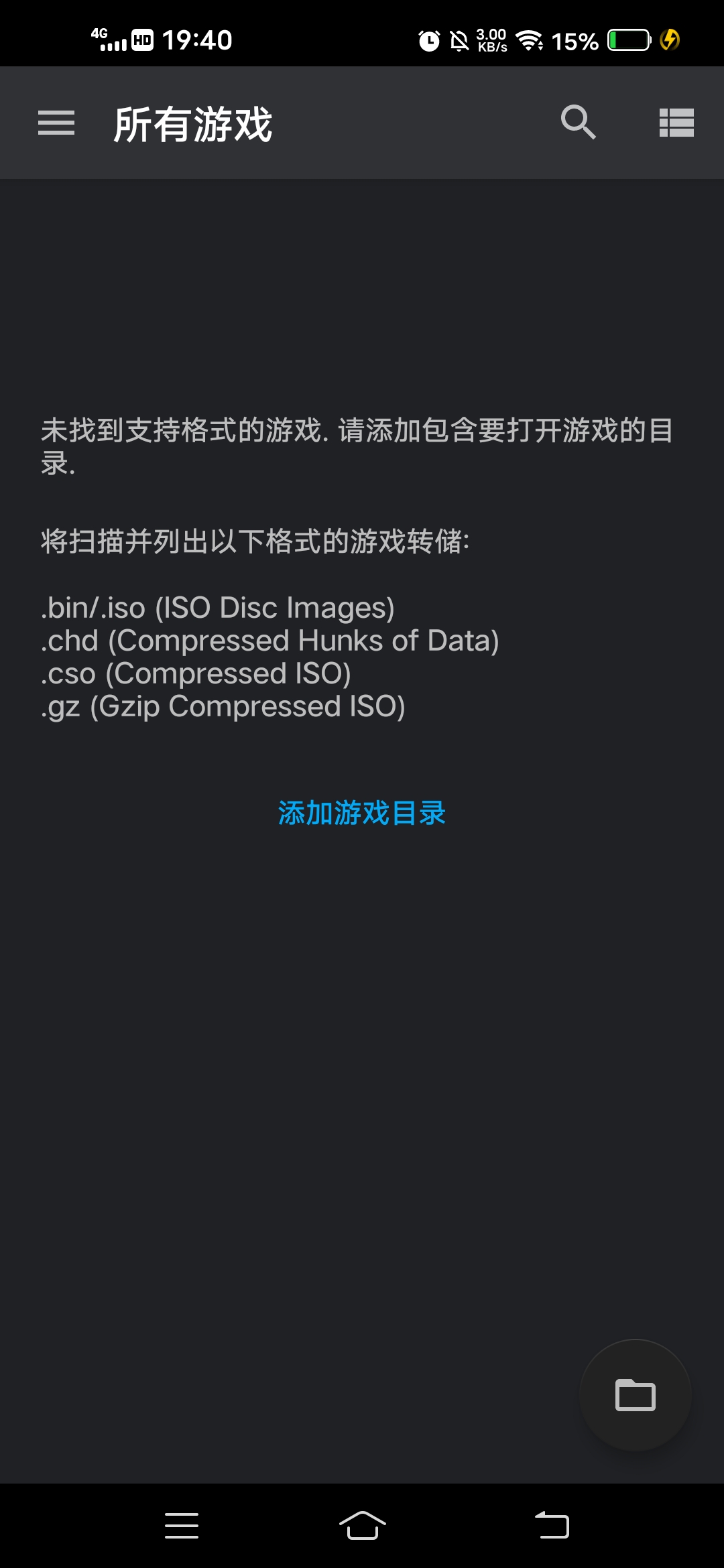The image size is (724, 1568).
Task: Go back using the system back button
Action: (x=552, y=1526)
